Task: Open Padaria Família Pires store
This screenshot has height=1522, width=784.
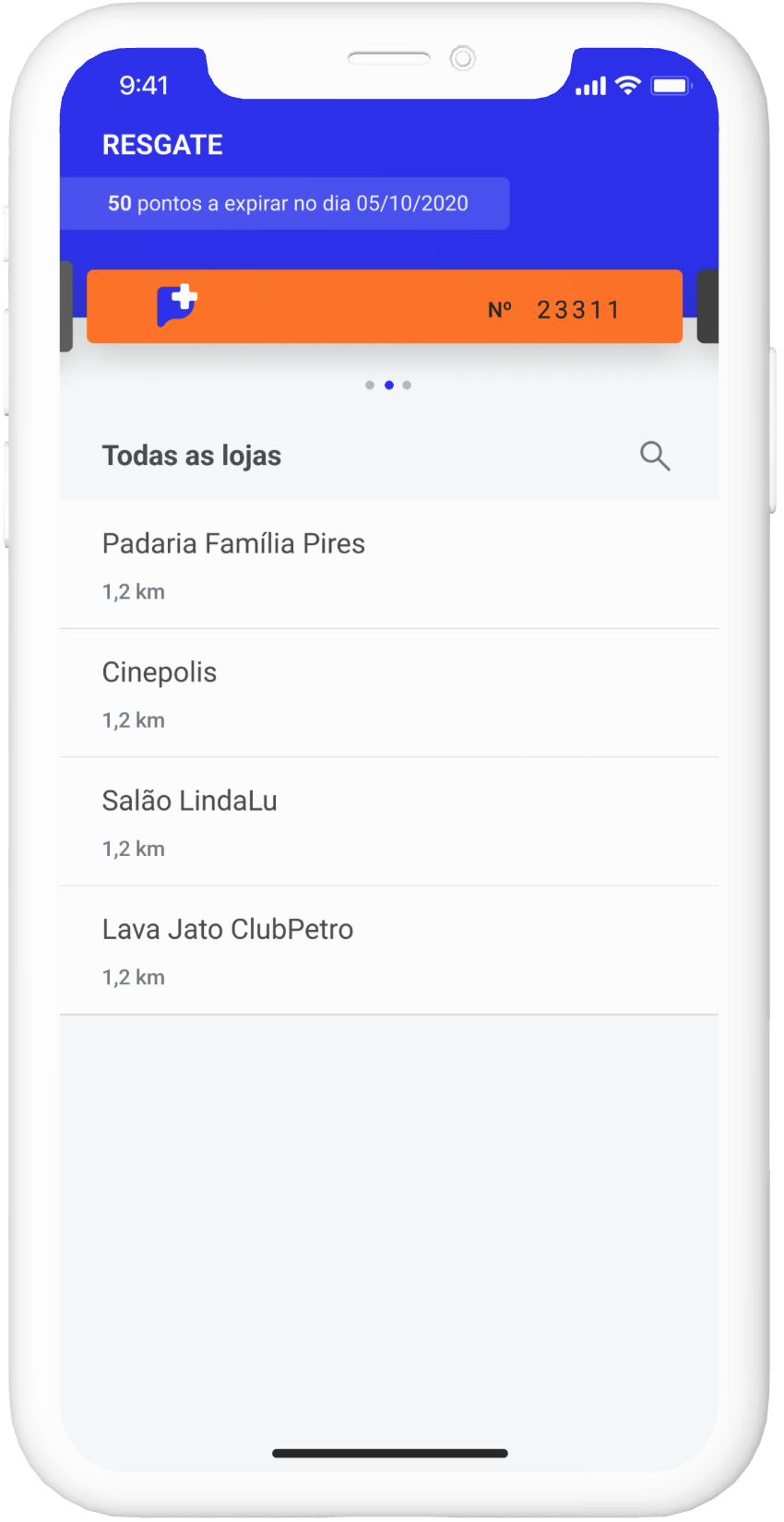Action: [x=389, y=565]
